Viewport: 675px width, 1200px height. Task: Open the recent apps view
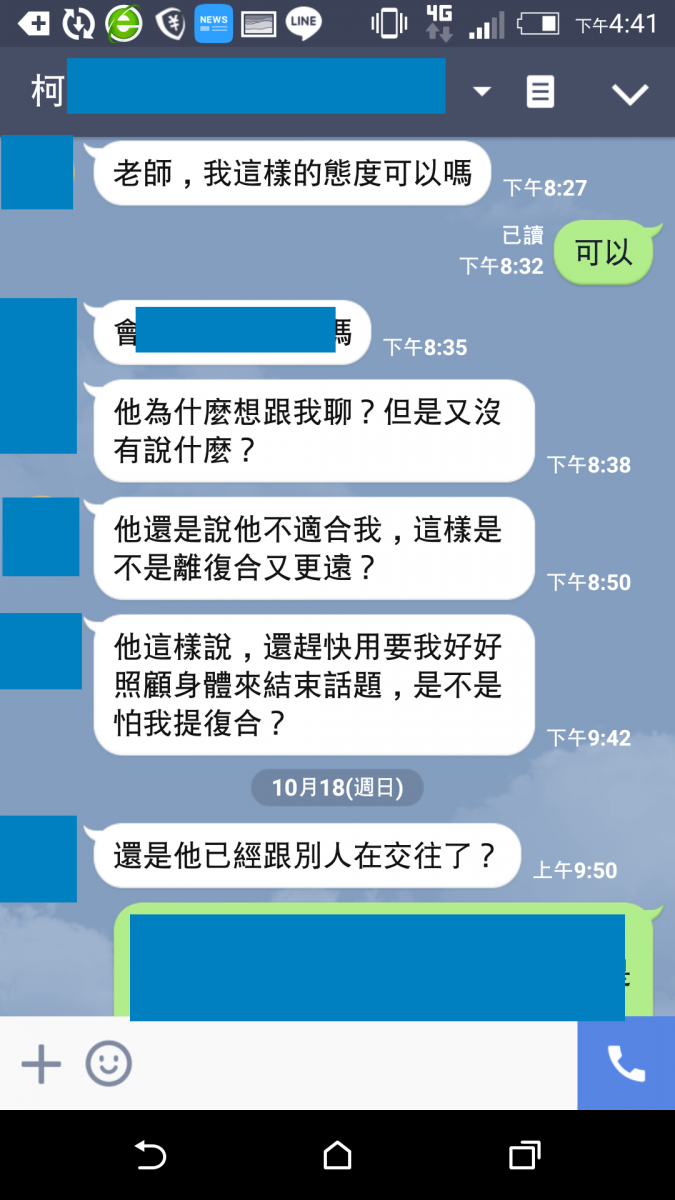point(524,1156)
